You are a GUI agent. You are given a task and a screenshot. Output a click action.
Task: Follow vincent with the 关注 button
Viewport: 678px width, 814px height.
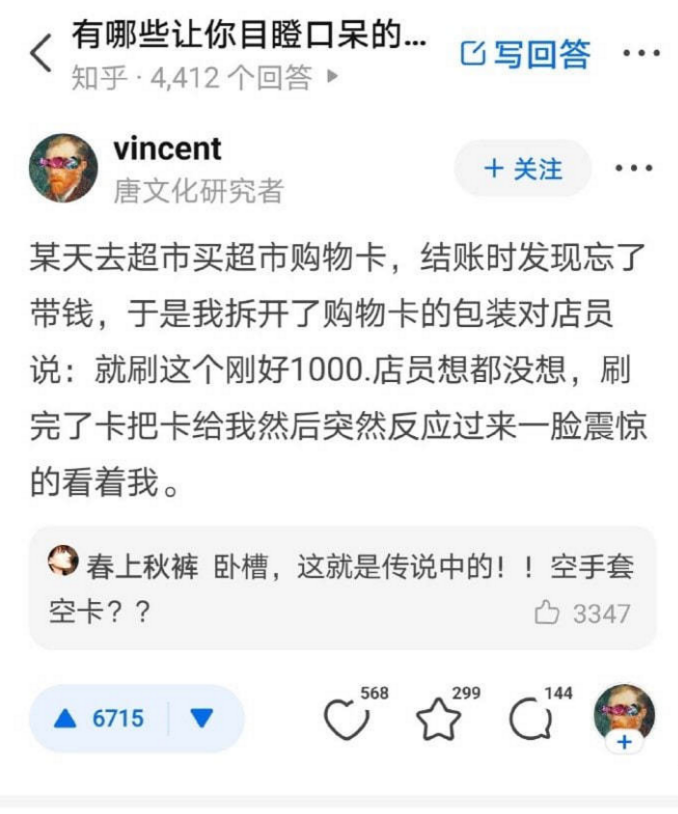pos(522,169)
